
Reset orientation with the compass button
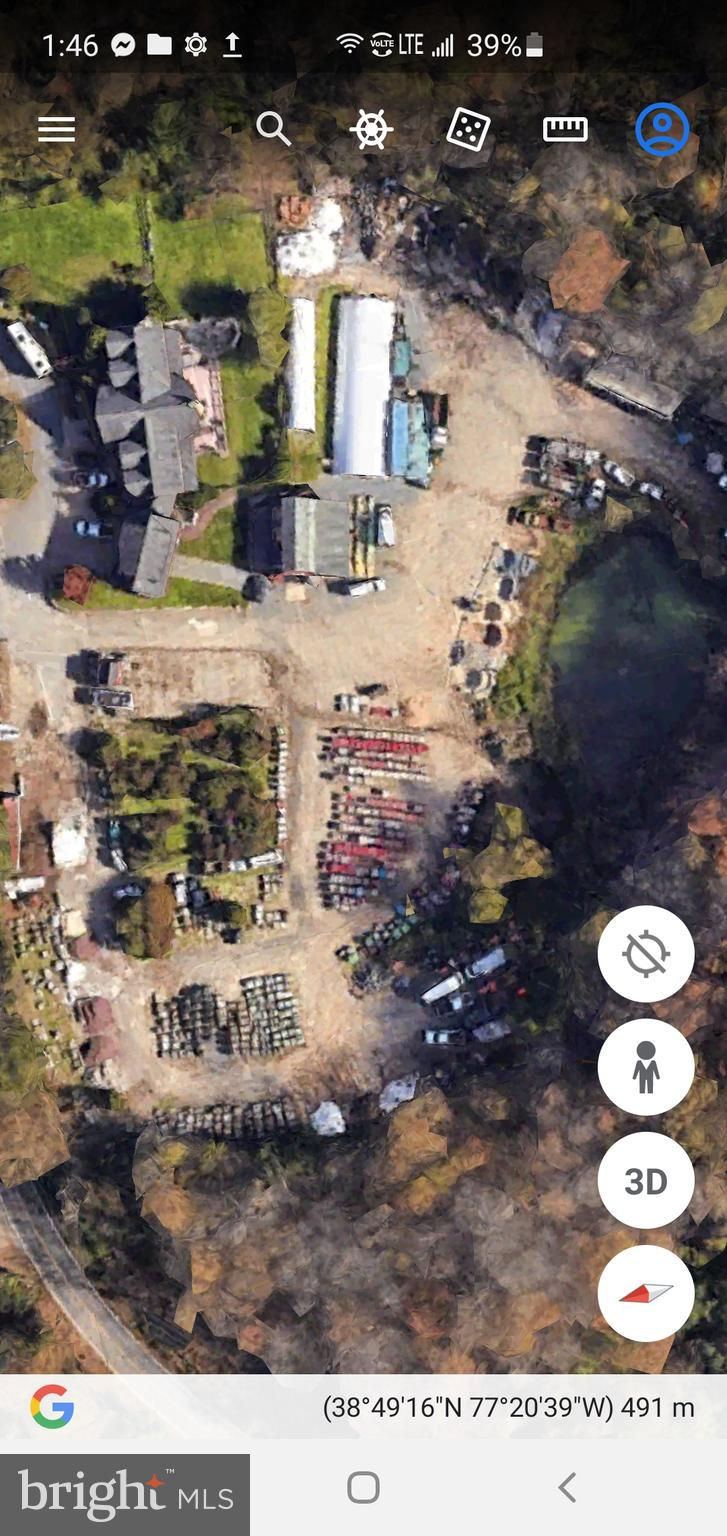(x=646, y=1293)
